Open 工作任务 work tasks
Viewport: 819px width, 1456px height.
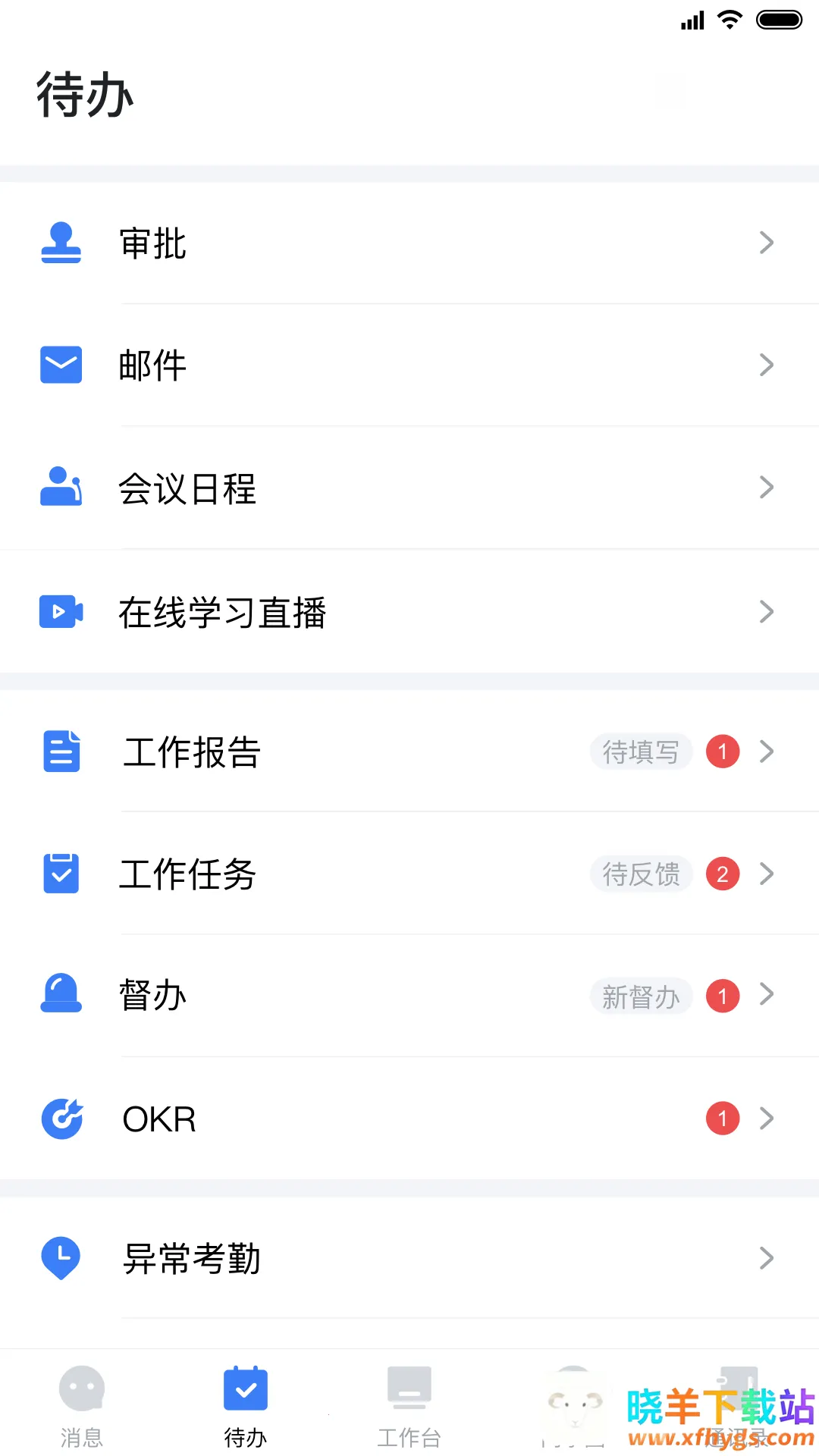click(x=409, y=874)
